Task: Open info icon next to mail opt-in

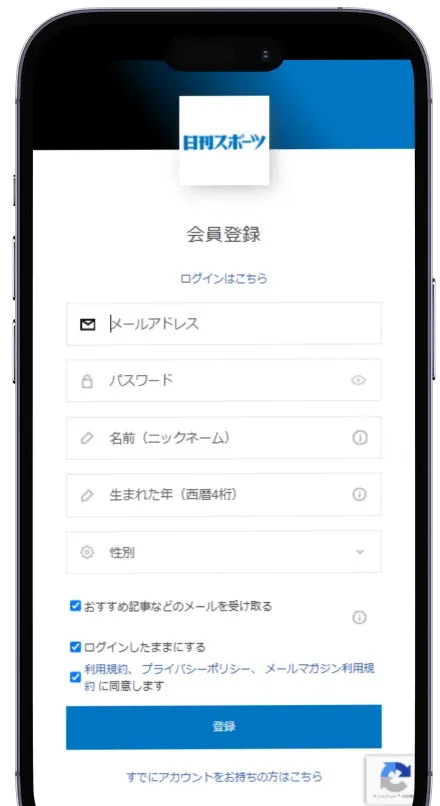Action: click(359, 617)
